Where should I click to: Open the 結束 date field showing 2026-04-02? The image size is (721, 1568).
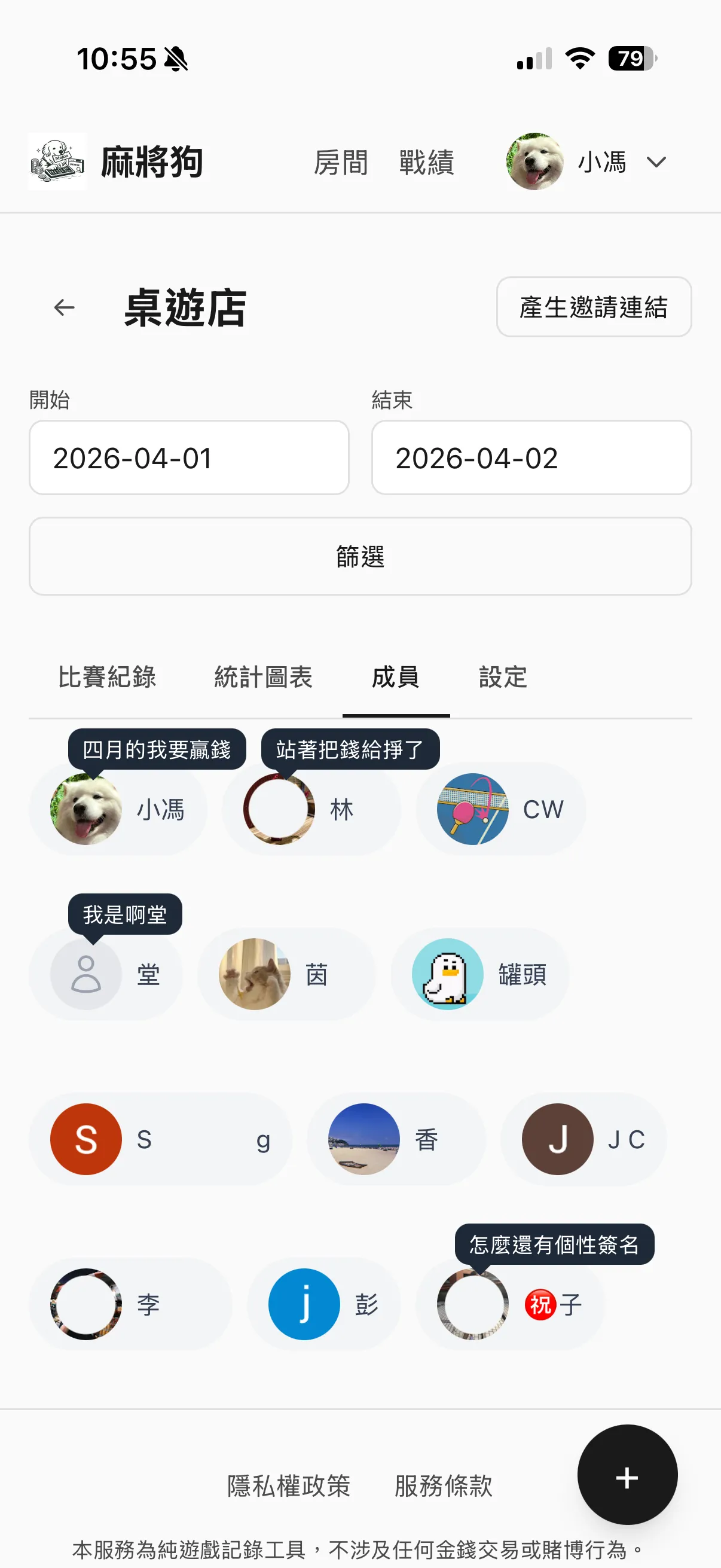click(x=531, y=457)
